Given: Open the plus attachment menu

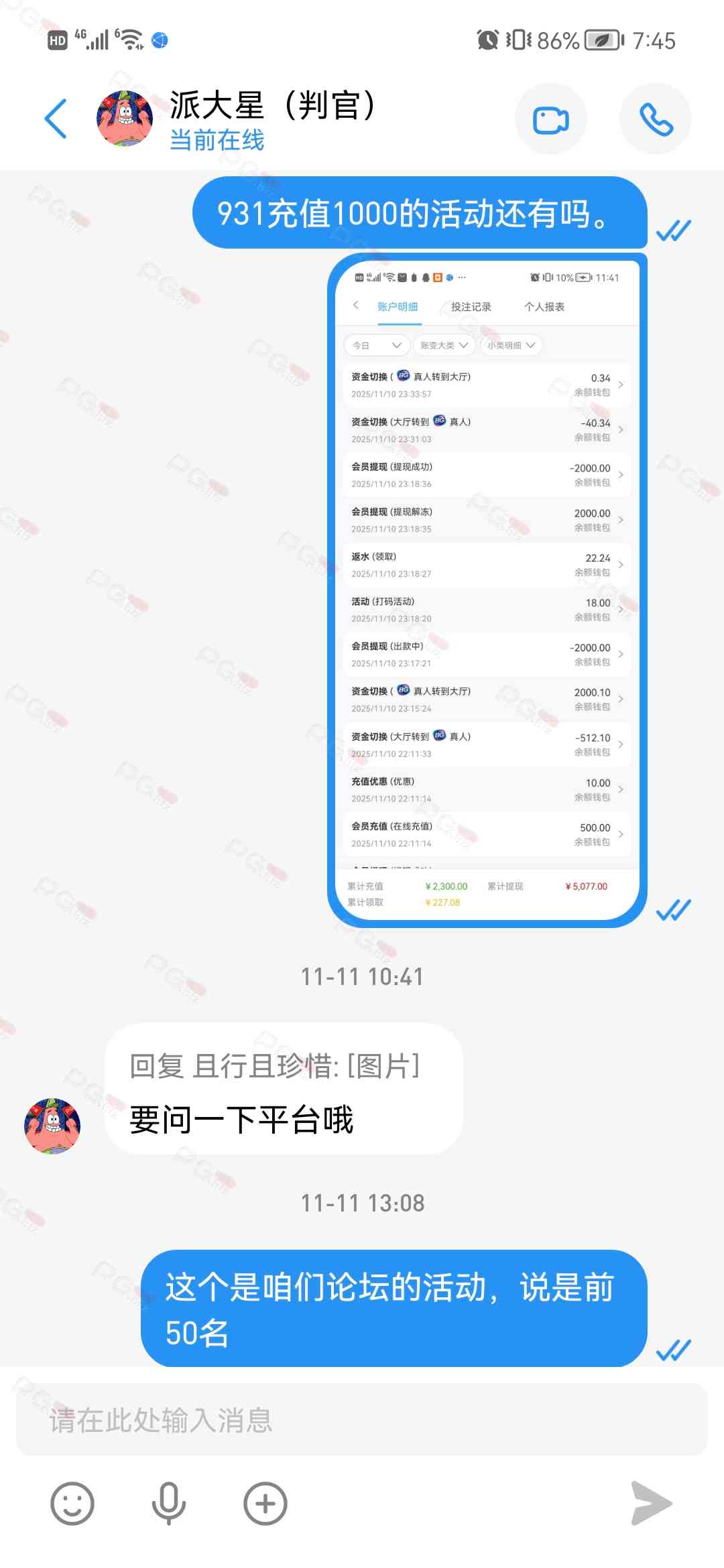Looking at the screenshot, I should pos(265,1504).
